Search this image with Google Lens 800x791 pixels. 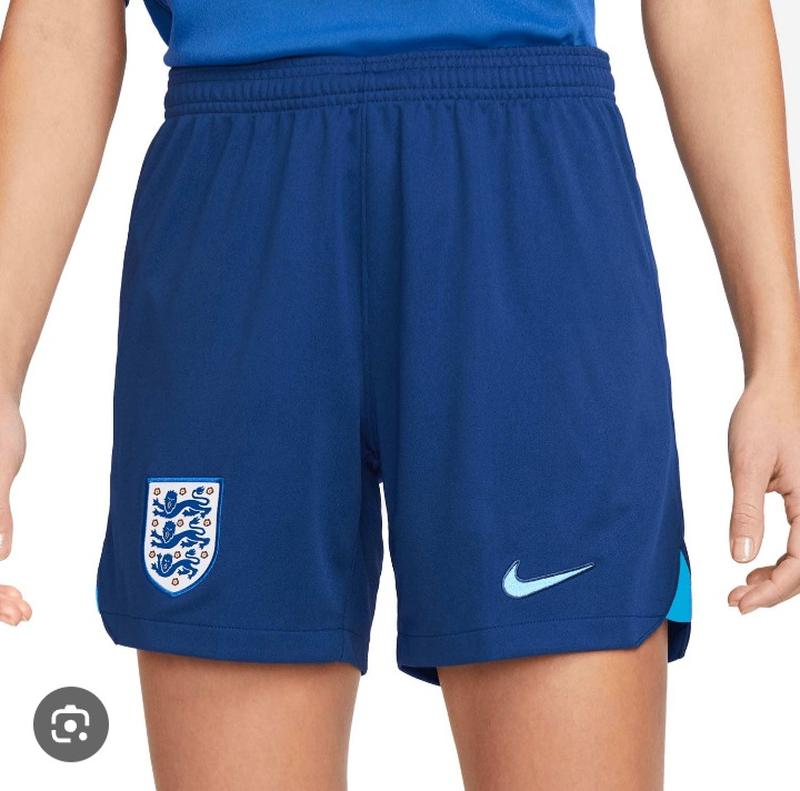pyautogui.click(x=71, y=723)
